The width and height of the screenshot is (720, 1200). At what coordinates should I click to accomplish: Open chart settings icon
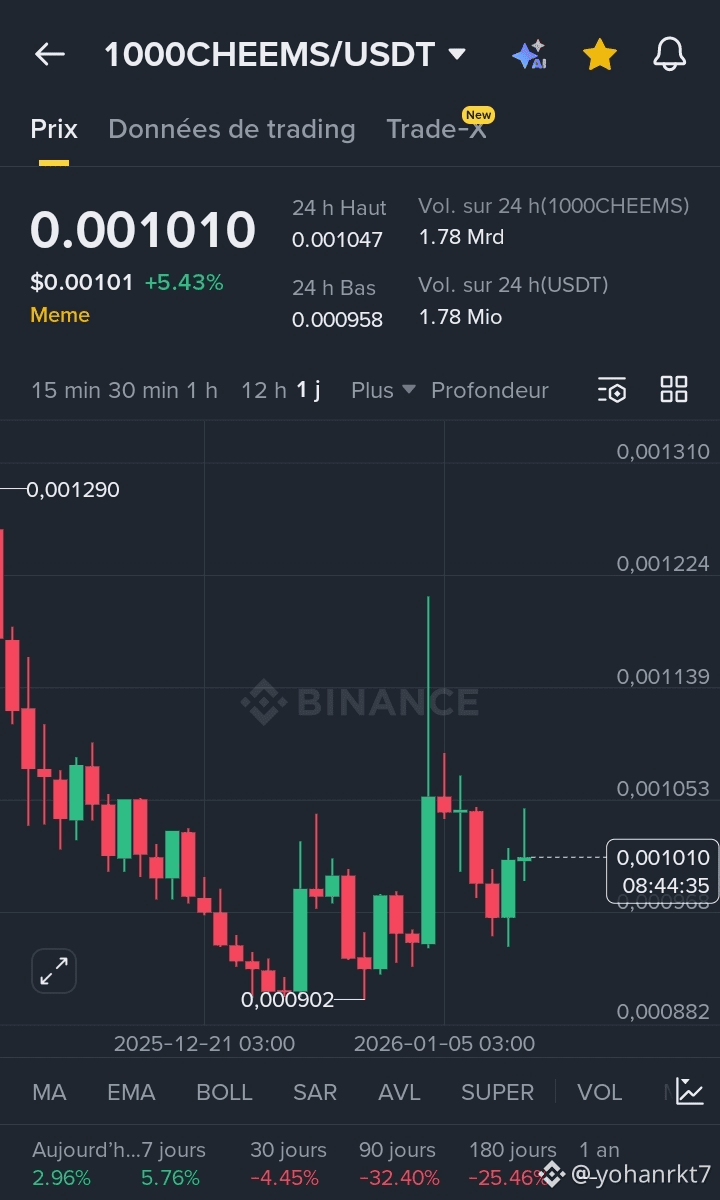pyautogui.click(x=611, y=390)
